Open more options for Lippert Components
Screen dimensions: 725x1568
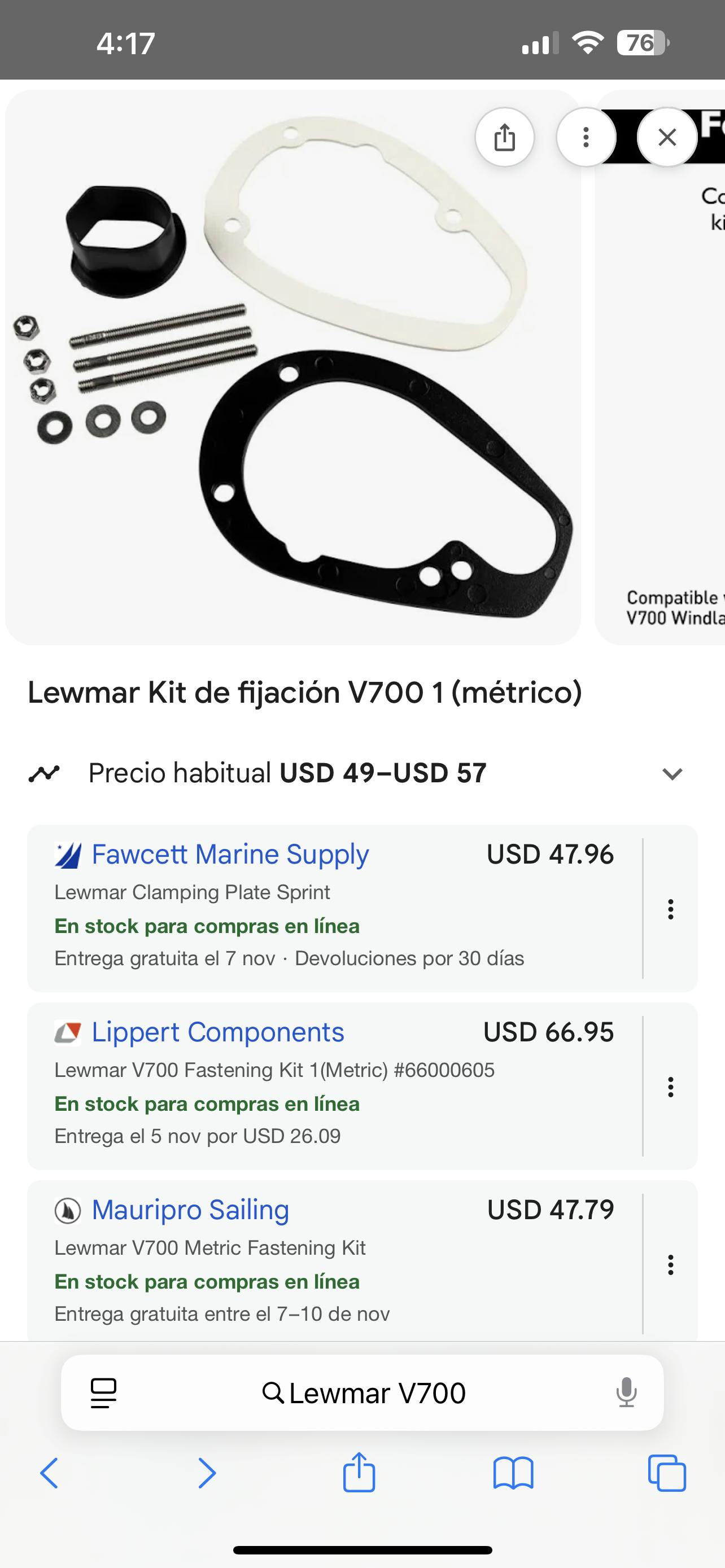[x=670, y=1087]
